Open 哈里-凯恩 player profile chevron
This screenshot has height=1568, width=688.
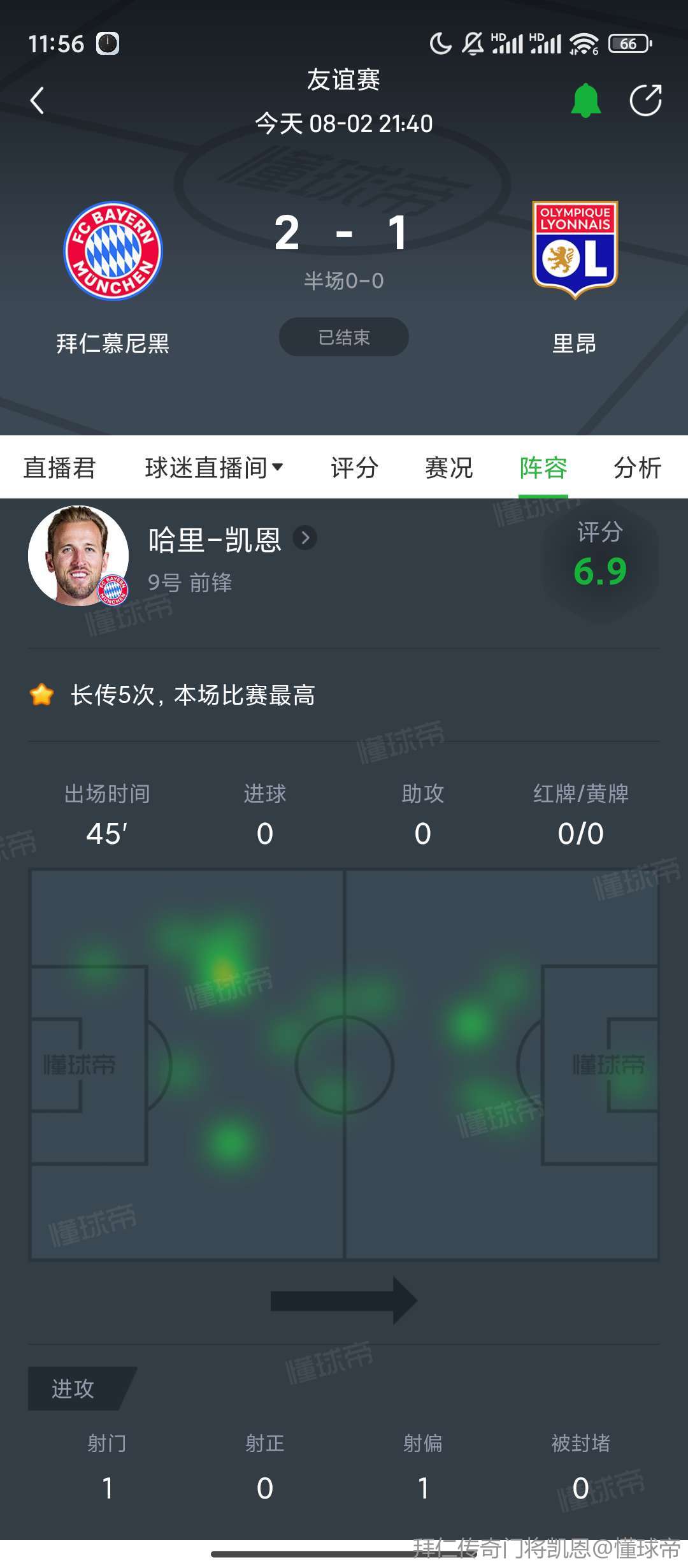[x=305, y=539]
